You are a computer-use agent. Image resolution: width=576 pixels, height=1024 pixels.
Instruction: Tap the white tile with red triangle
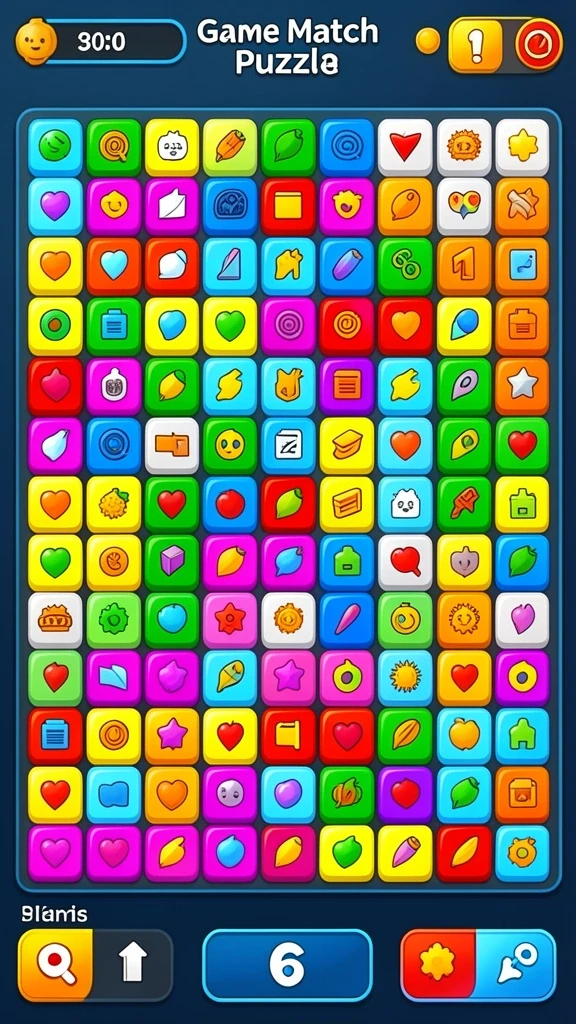pyautogui.click(x=405, y=147)
